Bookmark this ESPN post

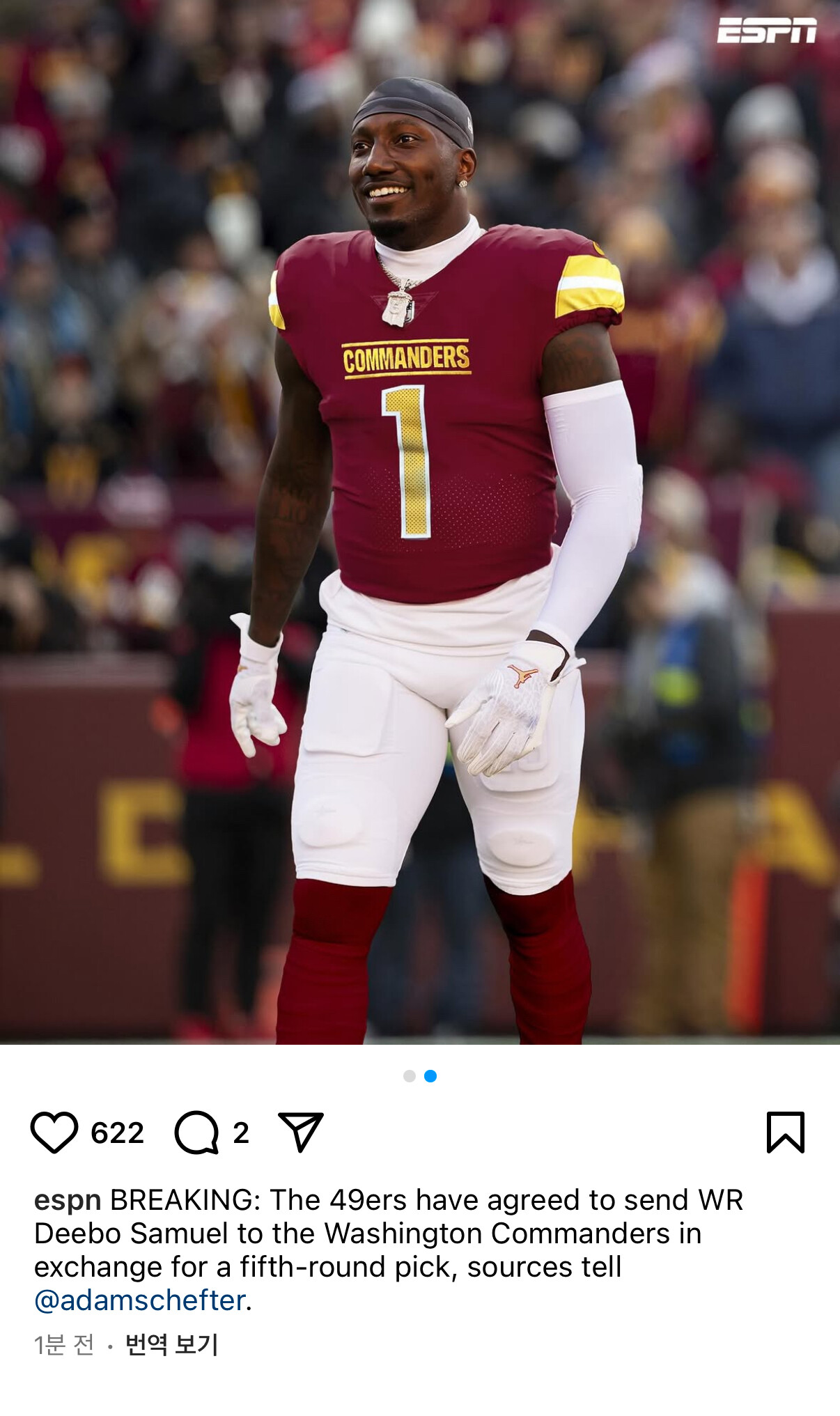[x=786, y=1133]
